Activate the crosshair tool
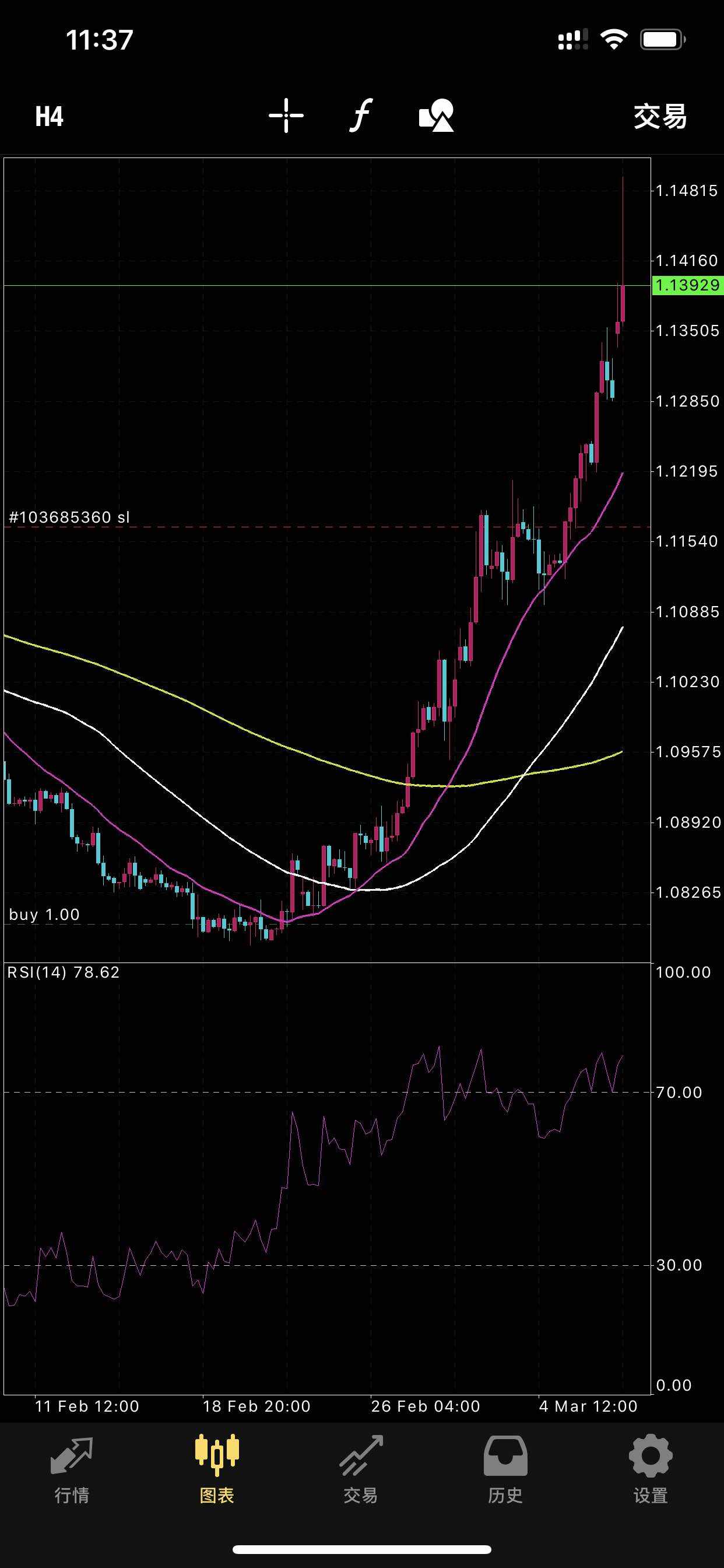Viewport: 724px width, 1568px height. click(x=286, y=115)
